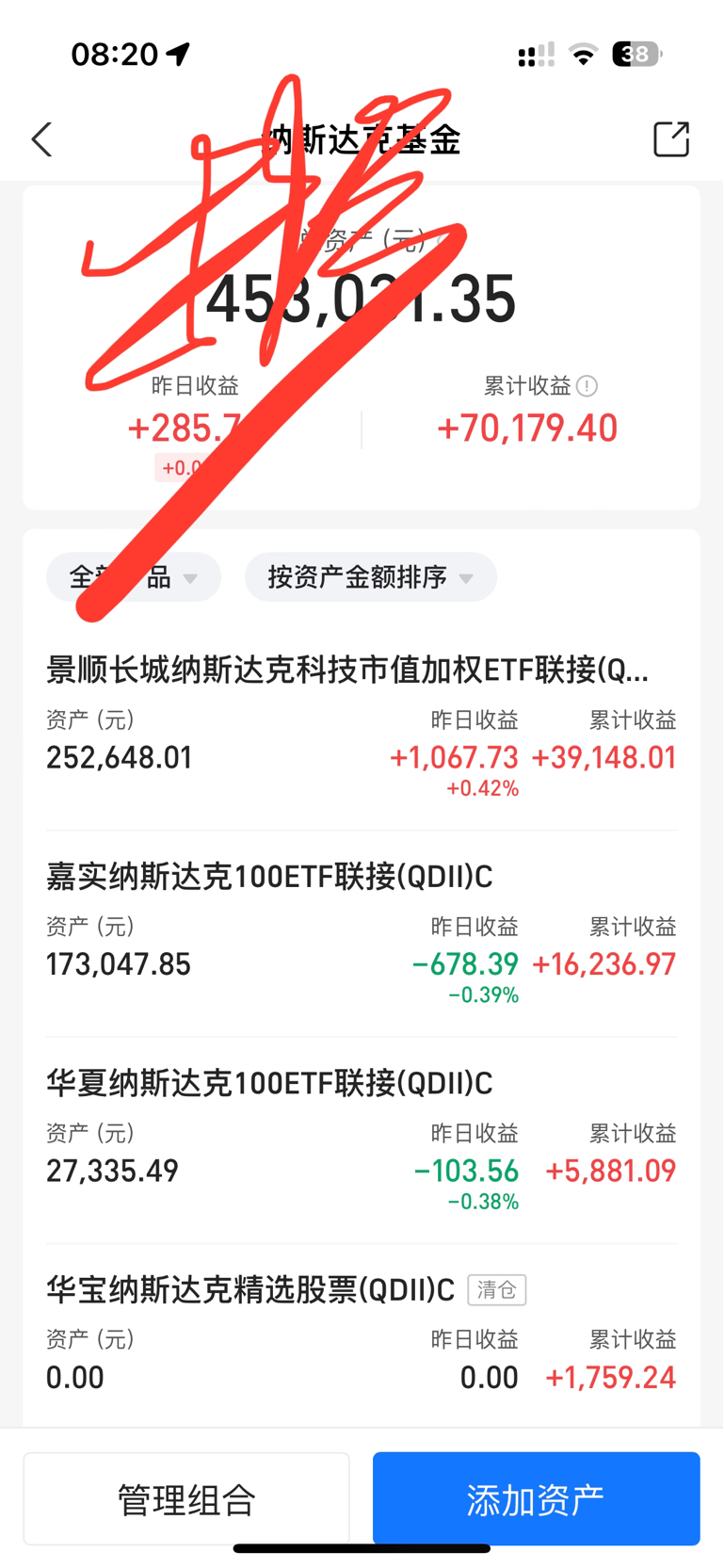The image size is (724, 1568).
Task: Tap the total asset amount 453,021.35
Action: point(362,299)
